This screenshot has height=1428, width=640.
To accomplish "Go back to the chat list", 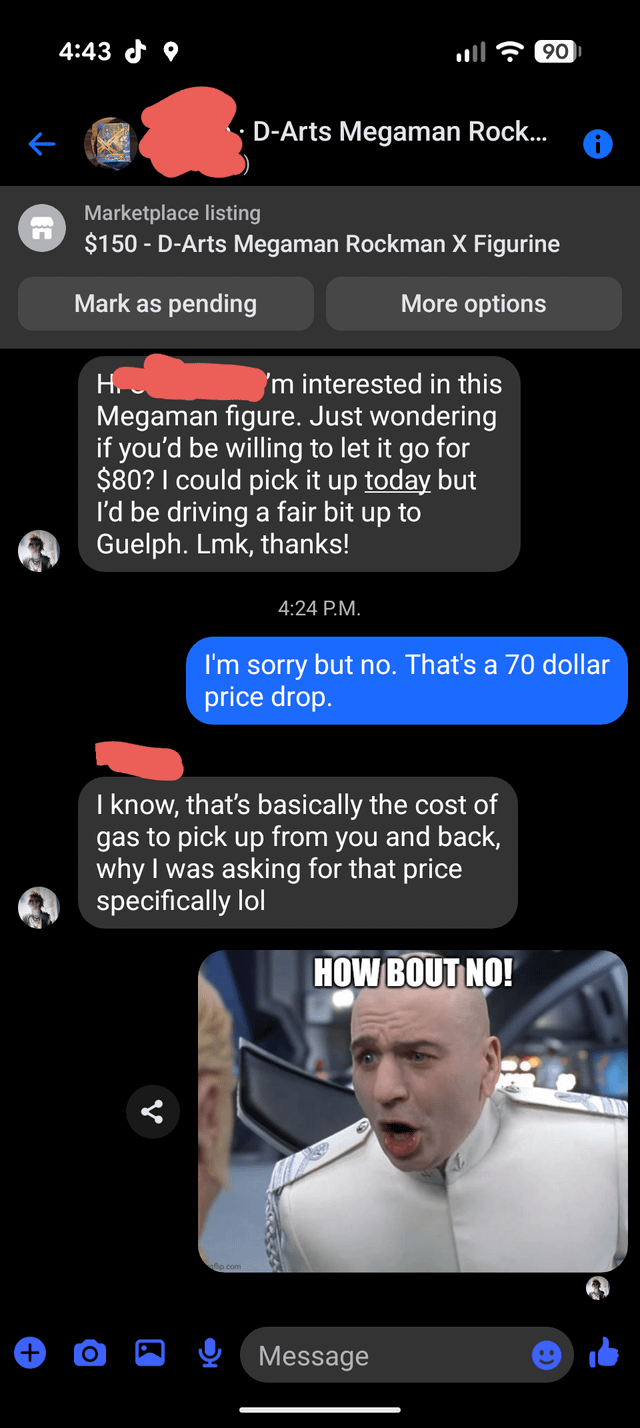I will (41, 145).
